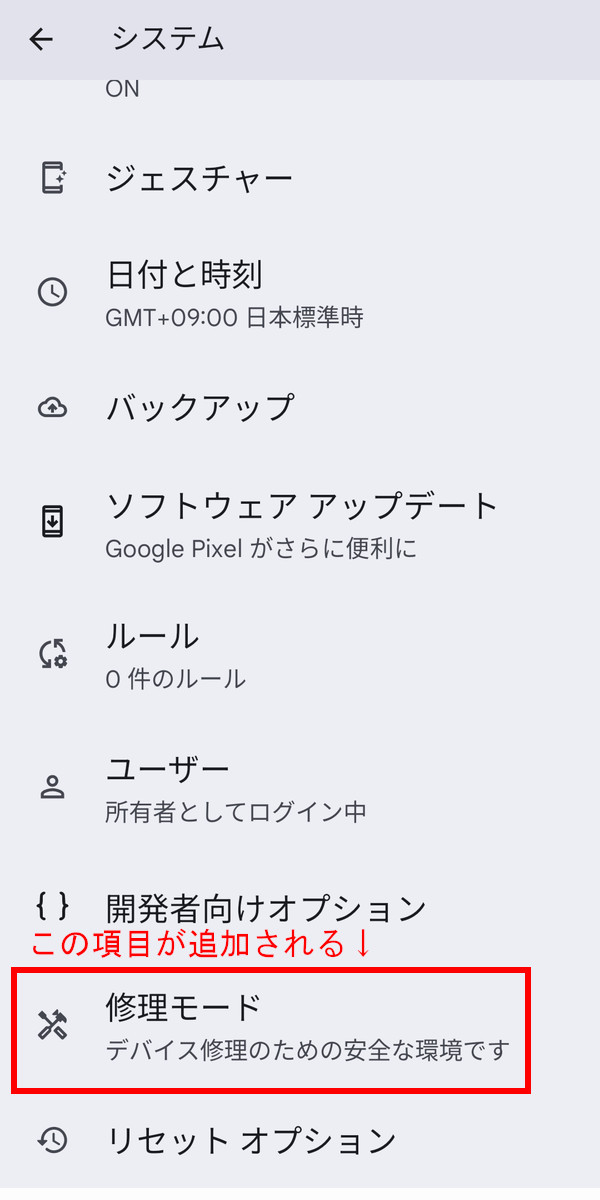
Task: Open ルール settings
Action: [300, 655]
